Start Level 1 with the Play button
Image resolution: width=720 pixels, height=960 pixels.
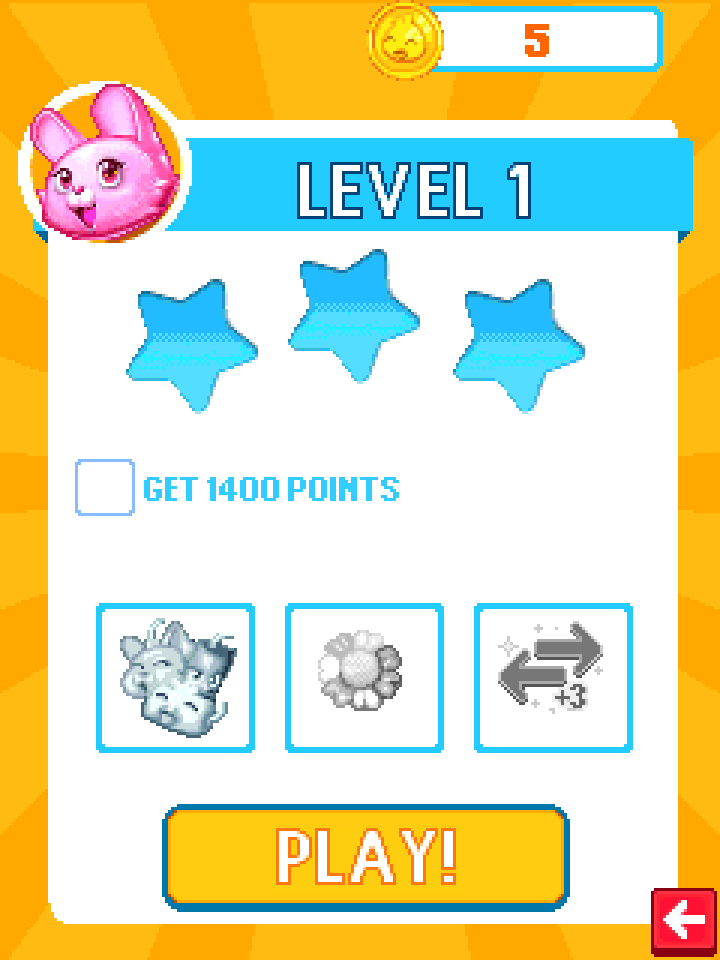(366, 855)
